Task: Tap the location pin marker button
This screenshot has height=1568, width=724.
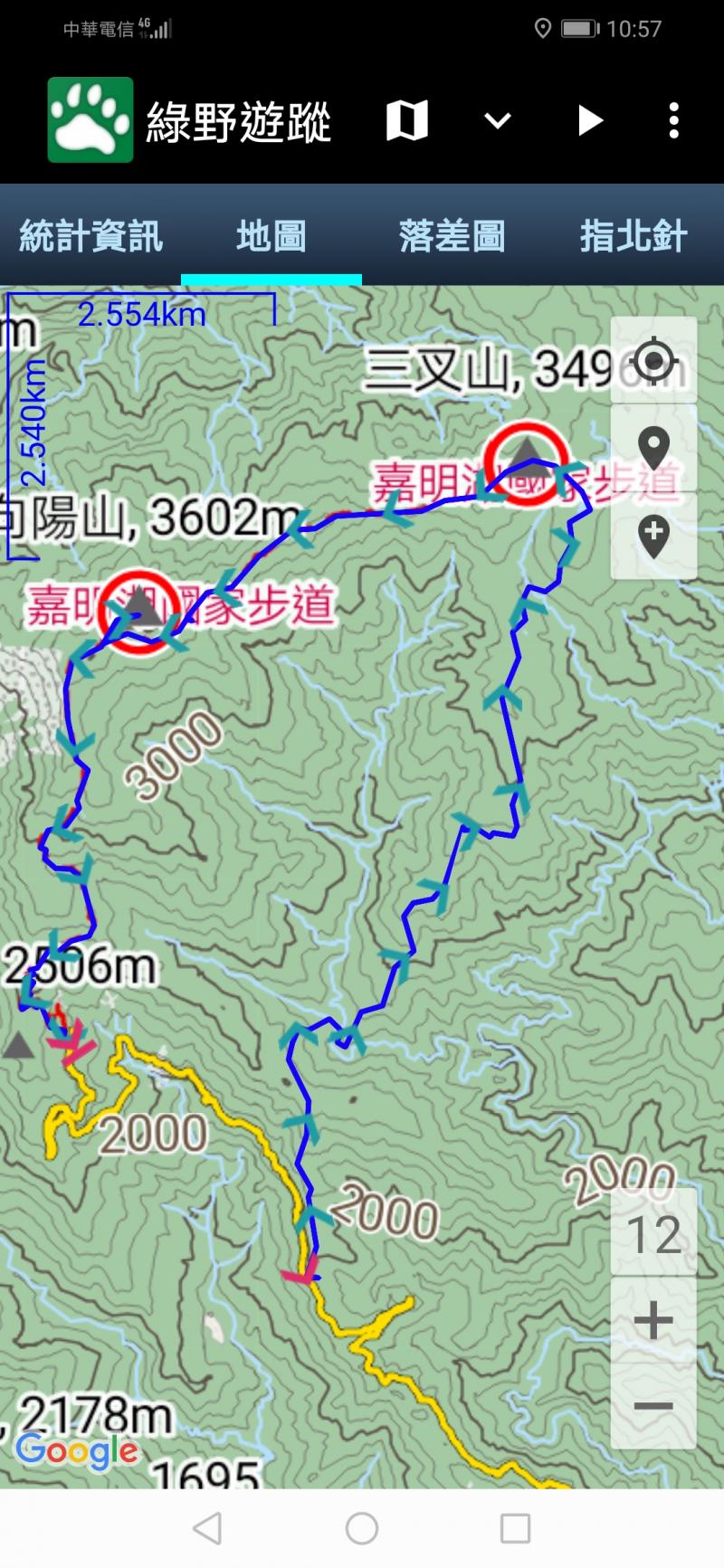Action: point(653,449)
